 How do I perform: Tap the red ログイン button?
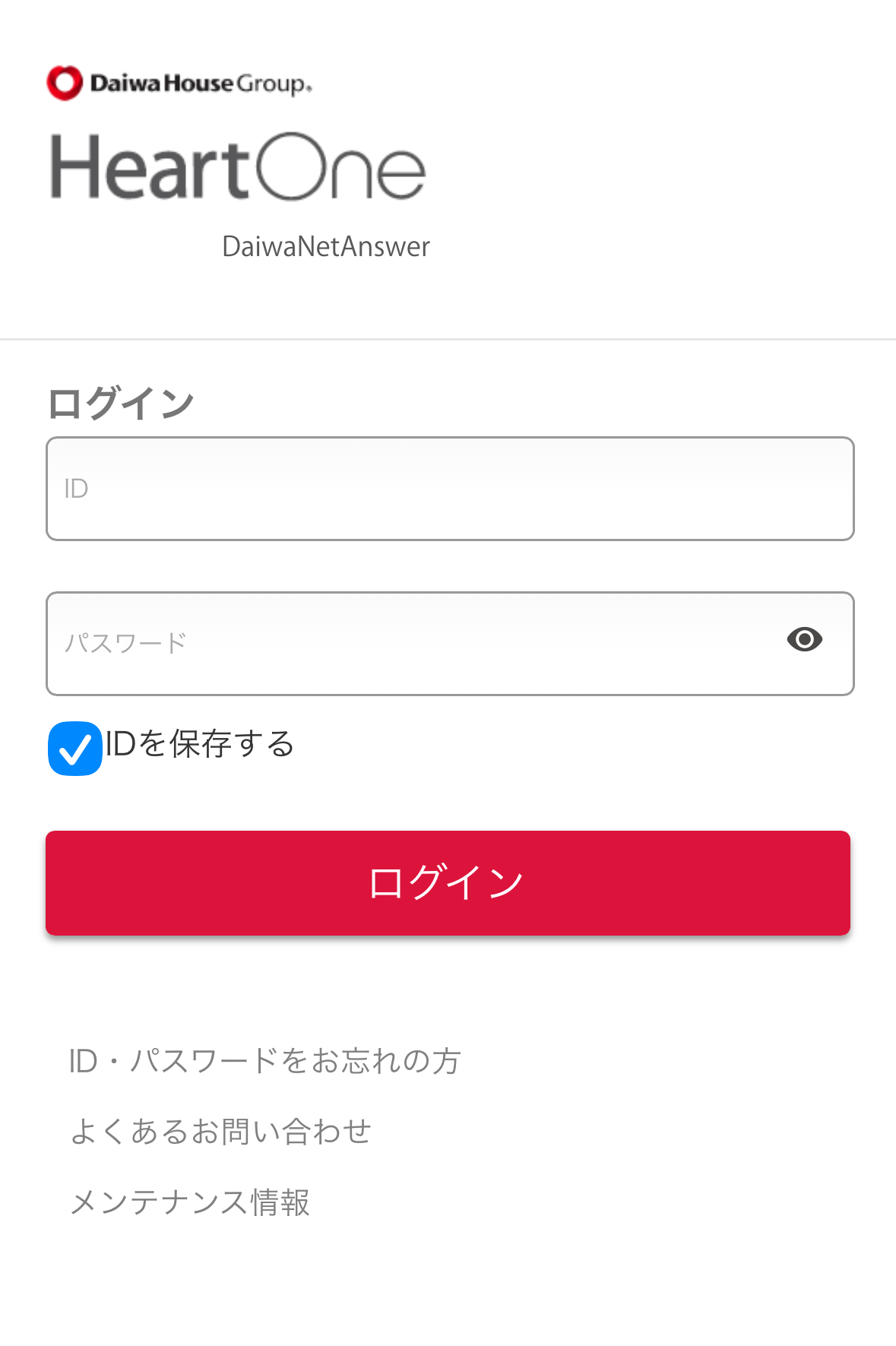click(x=448, y=882)
